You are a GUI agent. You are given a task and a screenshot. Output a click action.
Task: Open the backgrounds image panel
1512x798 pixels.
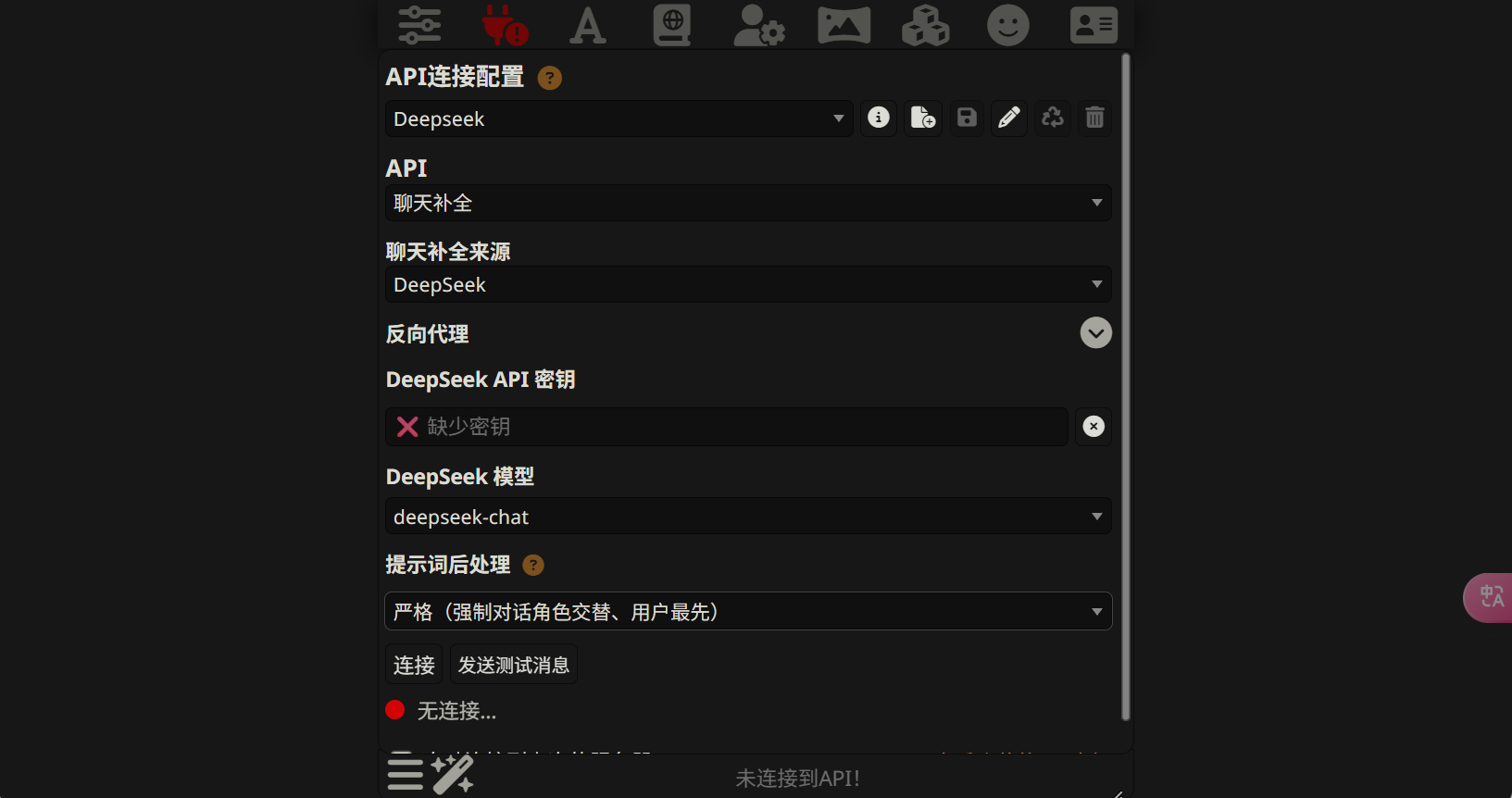pyautogui.click(x=843, y=25)
